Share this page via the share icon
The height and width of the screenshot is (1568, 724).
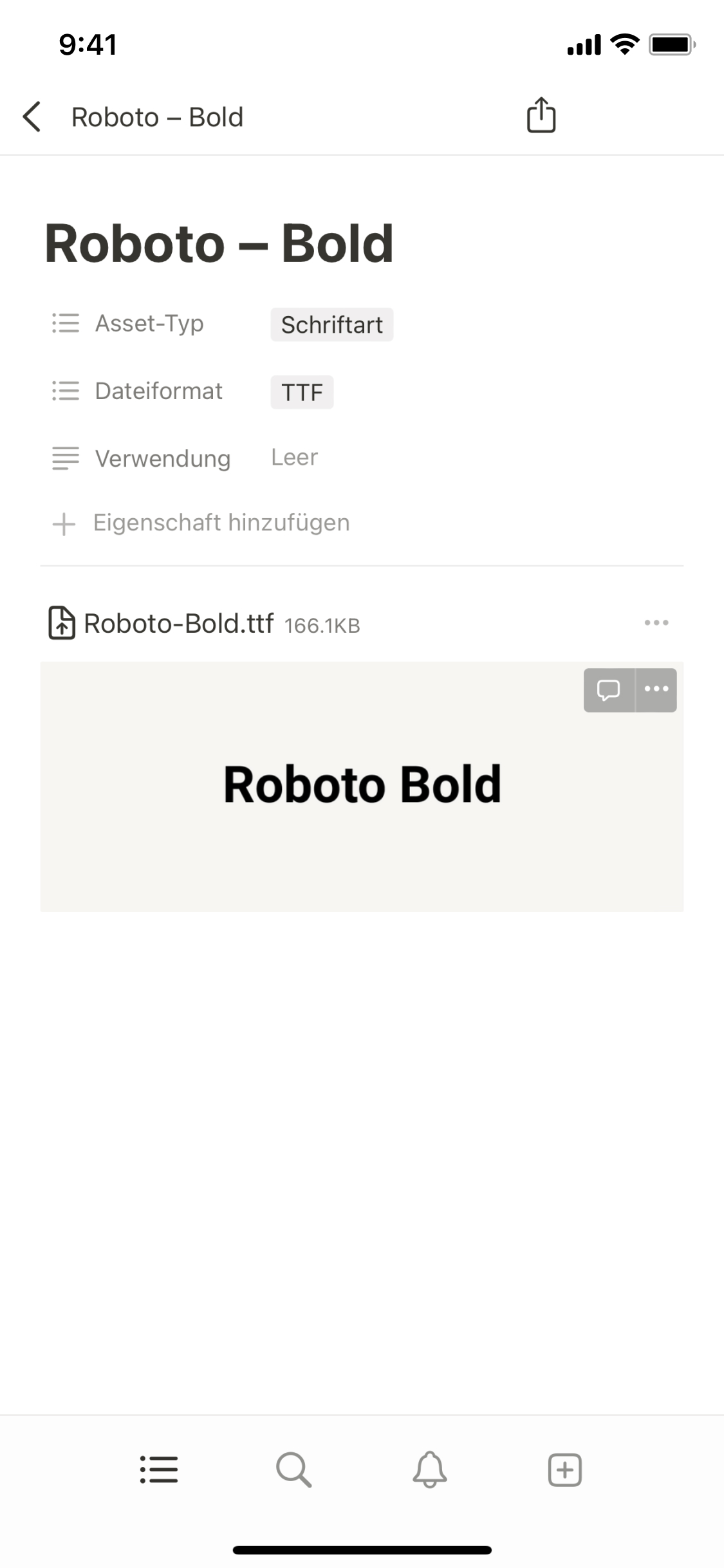coord(541,116)
